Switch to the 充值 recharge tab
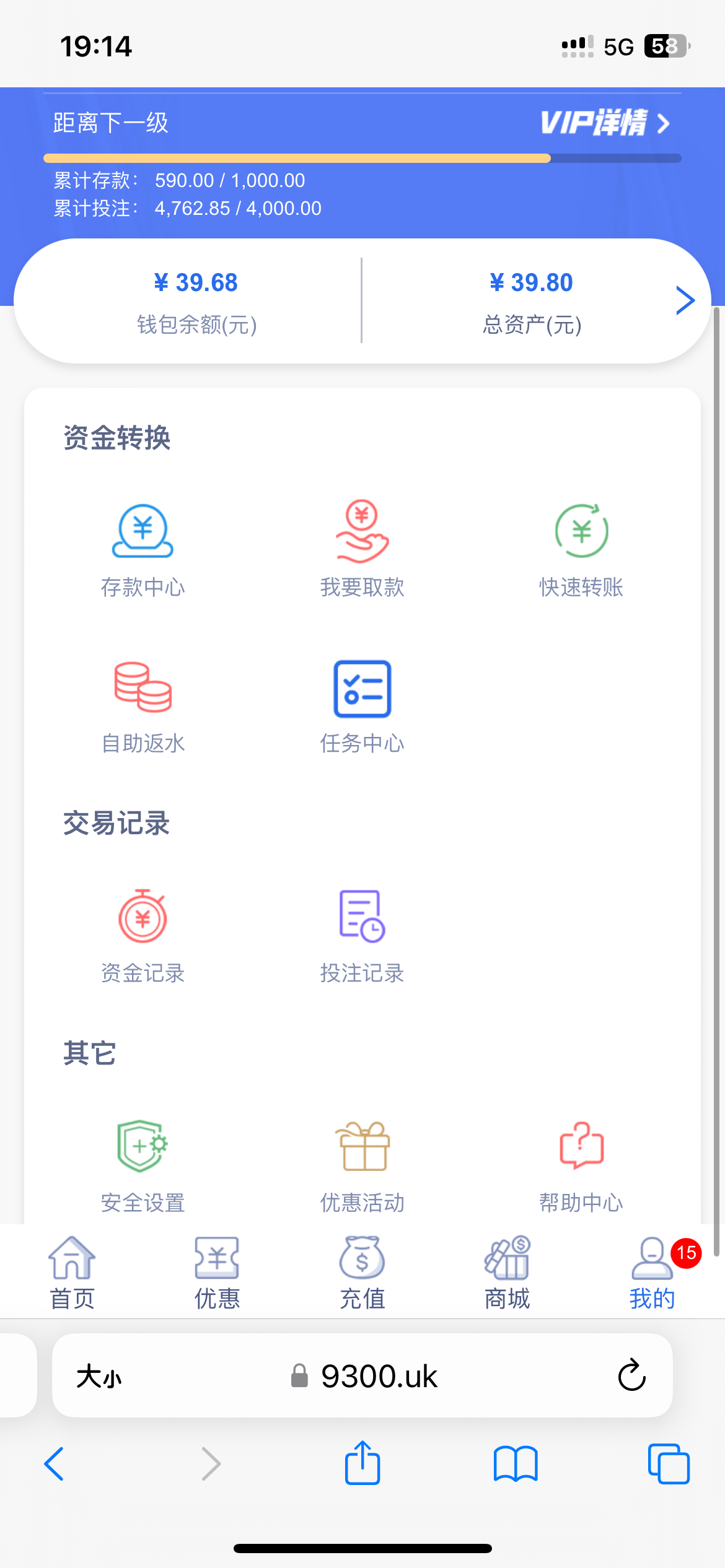The height and width of the screenshot is (1568, 725). pos(362,1273)
